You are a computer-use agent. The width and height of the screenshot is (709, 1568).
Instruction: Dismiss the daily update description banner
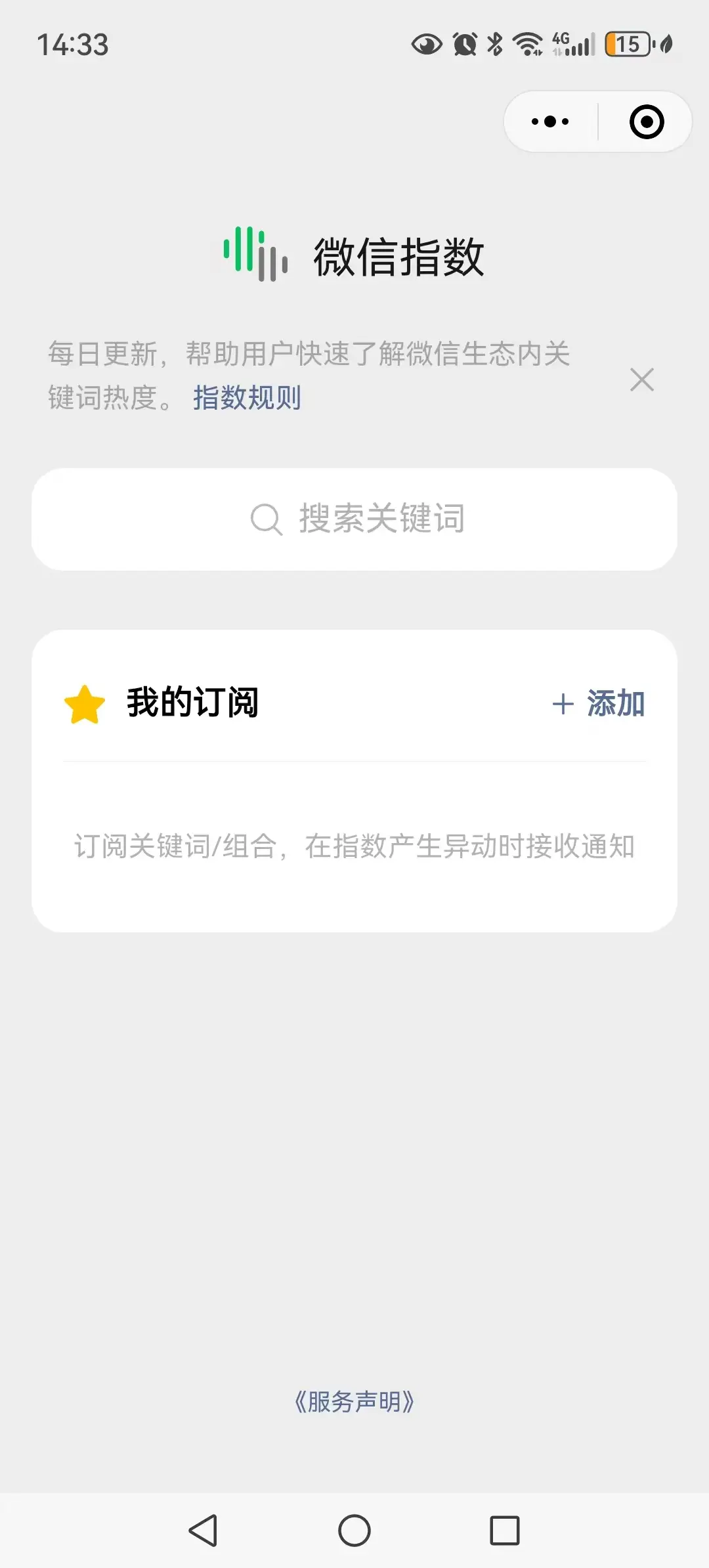(x=641, y=380)
